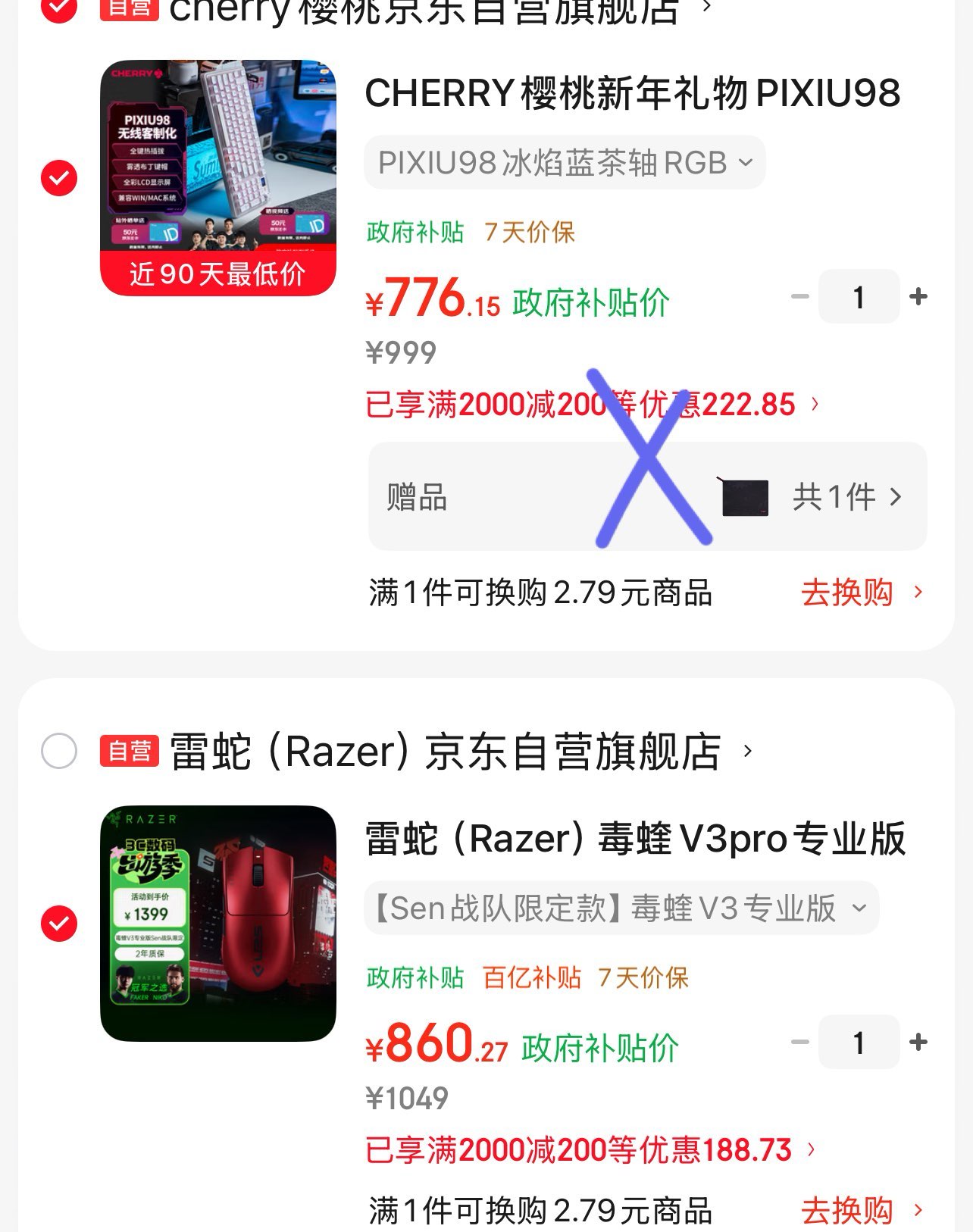Screen dimensions: 973x1232
Task: Uncheck the Razer 毒蝰 V3pro mouse item
Action: pyautogui.click(x=59, y=924)
